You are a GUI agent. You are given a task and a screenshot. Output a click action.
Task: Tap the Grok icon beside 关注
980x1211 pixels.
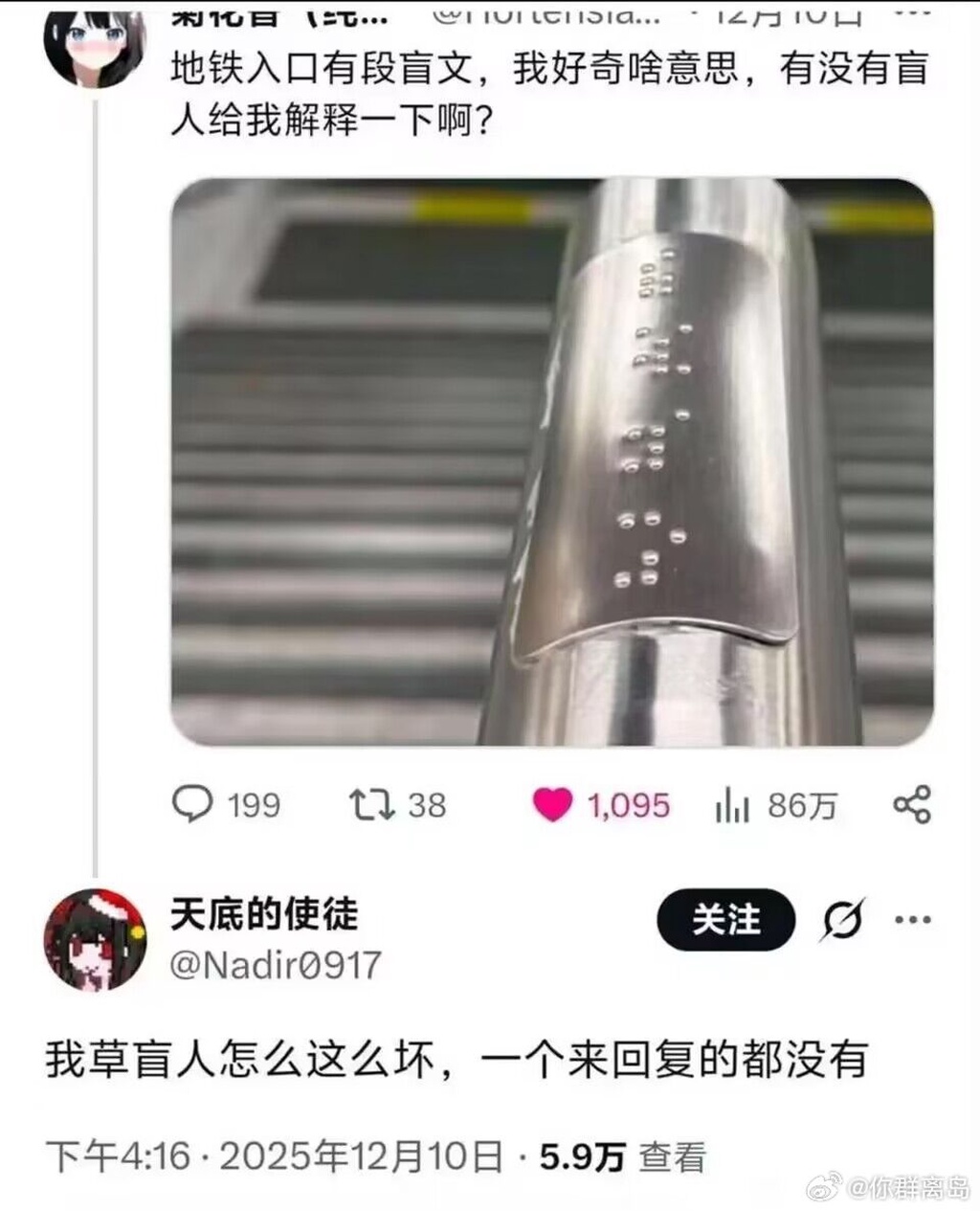pos(843,920)
